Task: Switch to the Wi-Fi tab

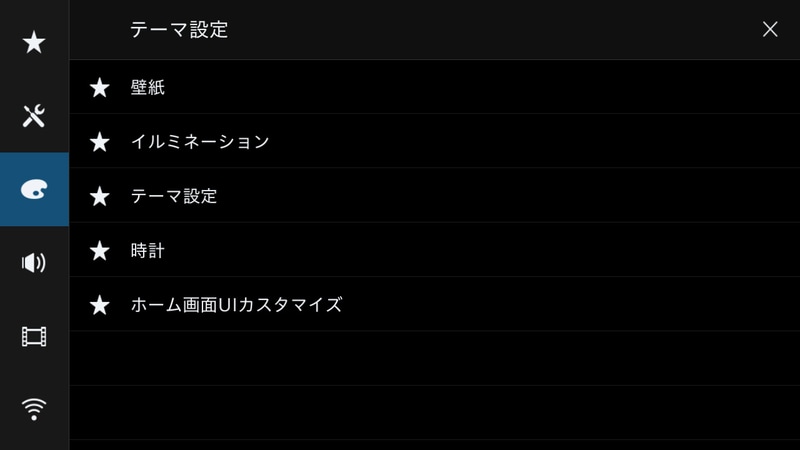Action: coord(34,409)
